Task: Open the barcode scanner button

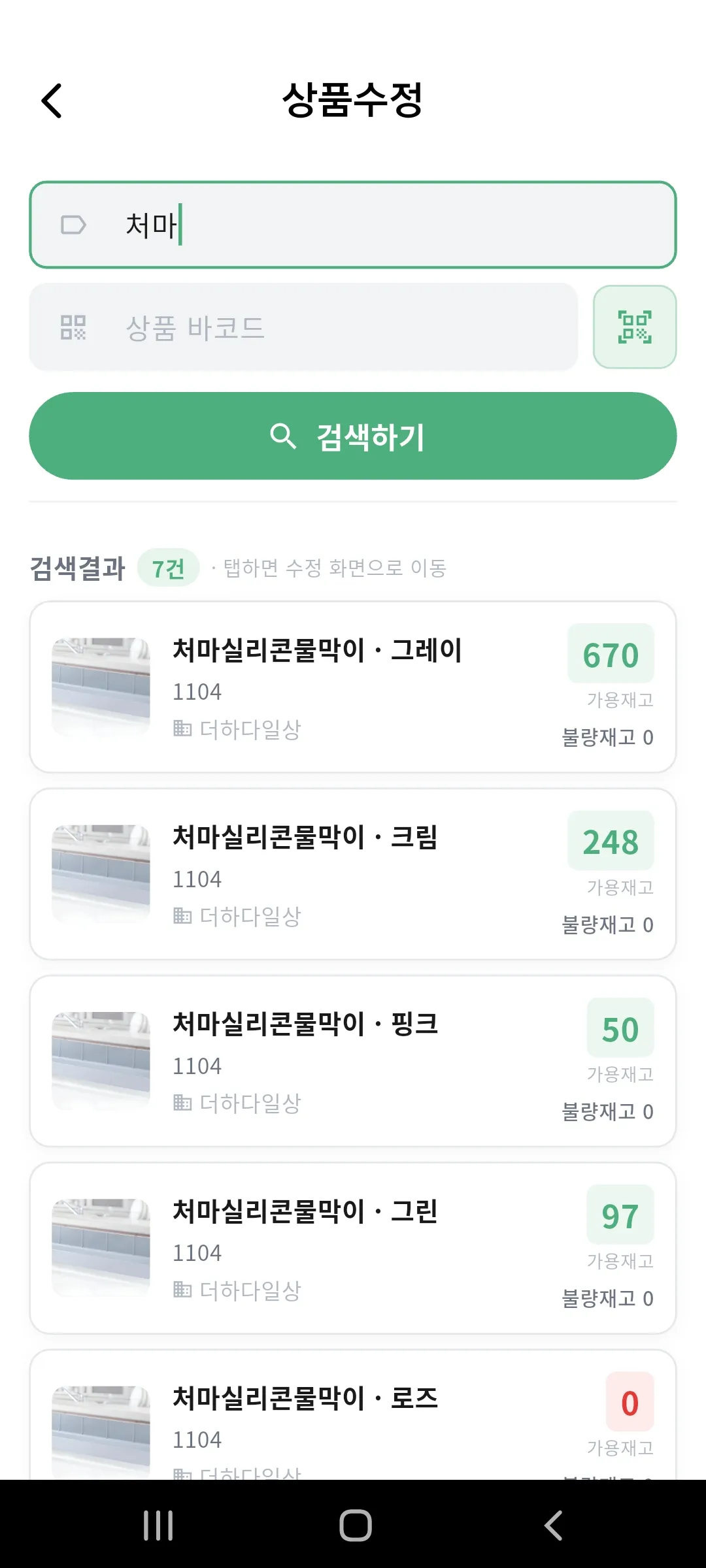Action: pyautogui.click(x=634, y=327)
